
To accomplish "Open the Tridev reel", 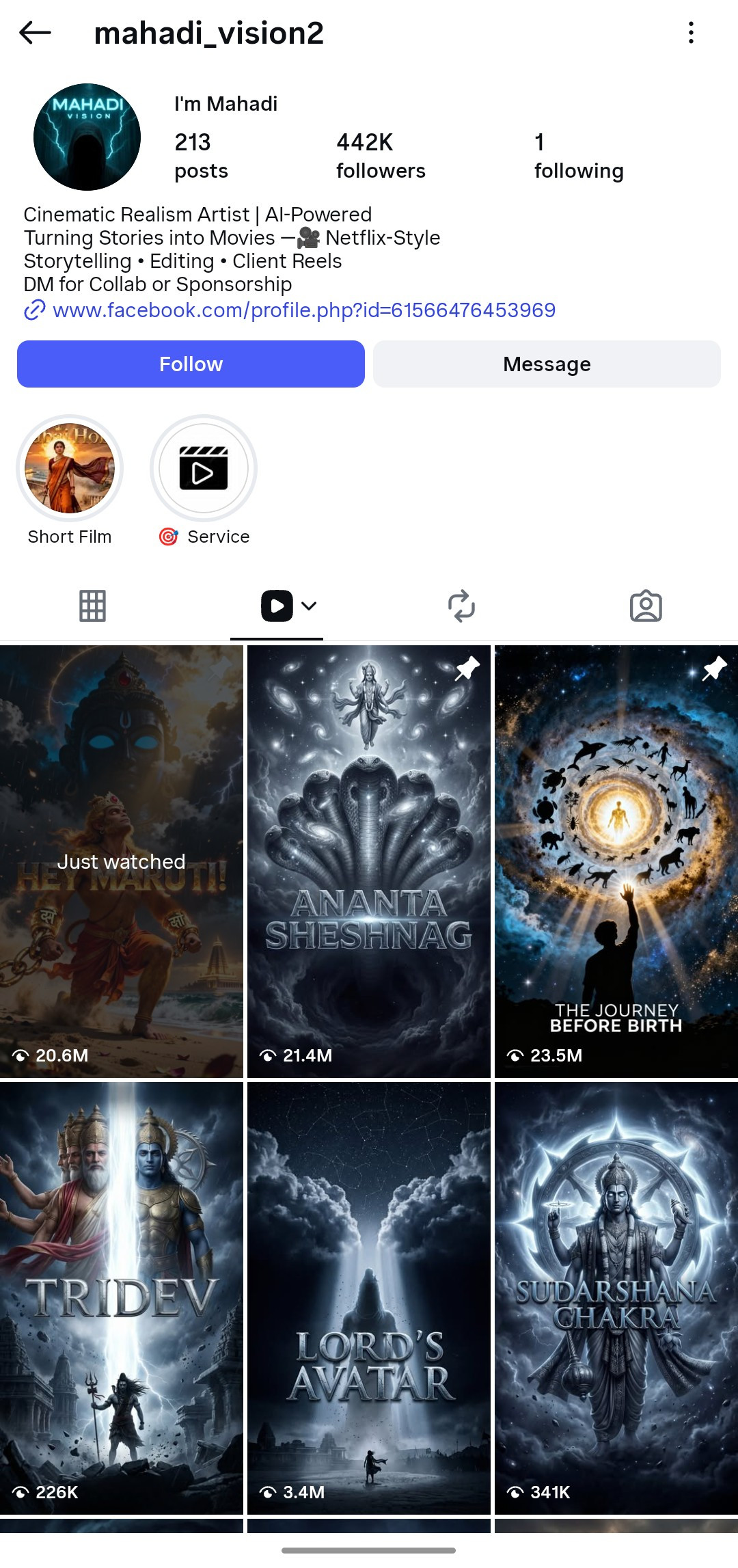I will pyautogui.click(x=122, y=1298).
